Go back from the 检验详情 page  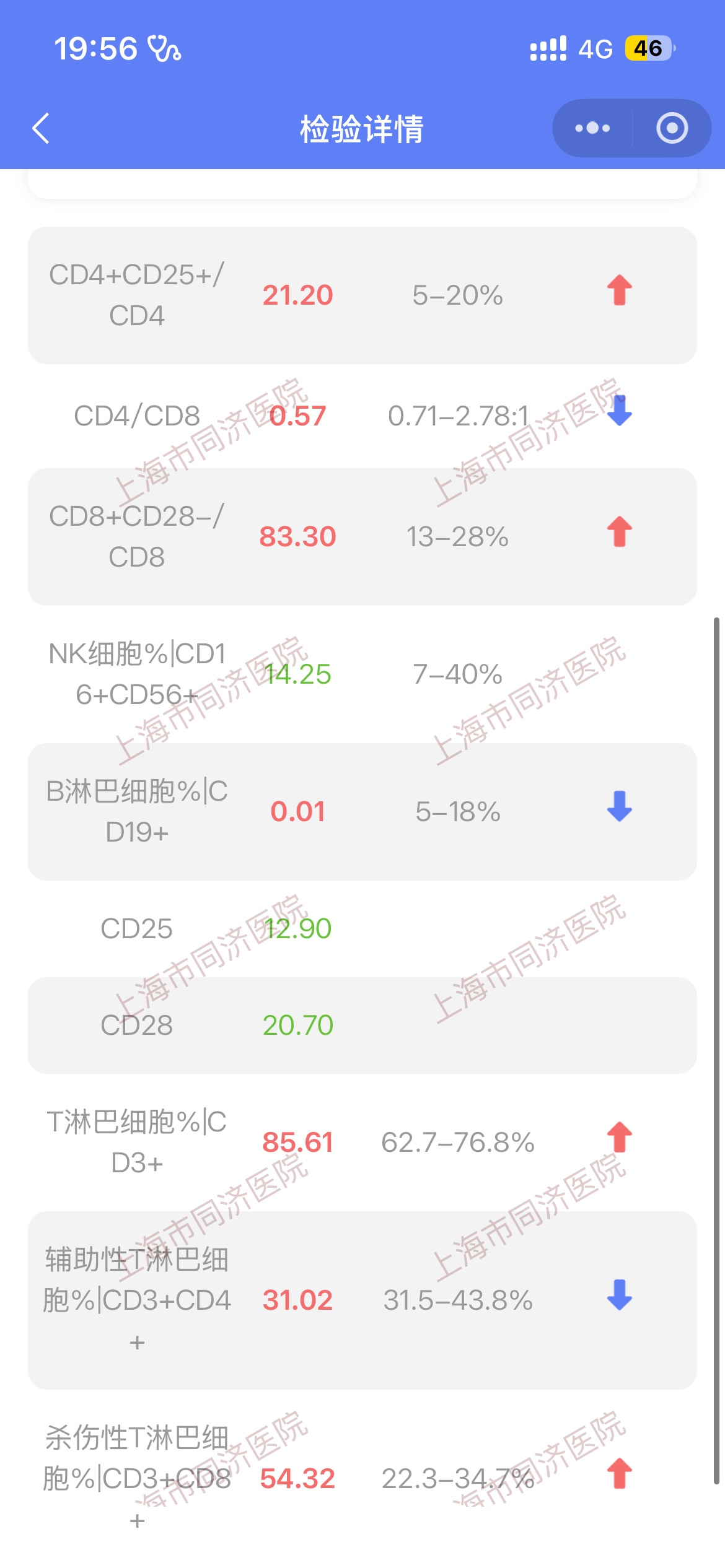[x=41, y=129]
